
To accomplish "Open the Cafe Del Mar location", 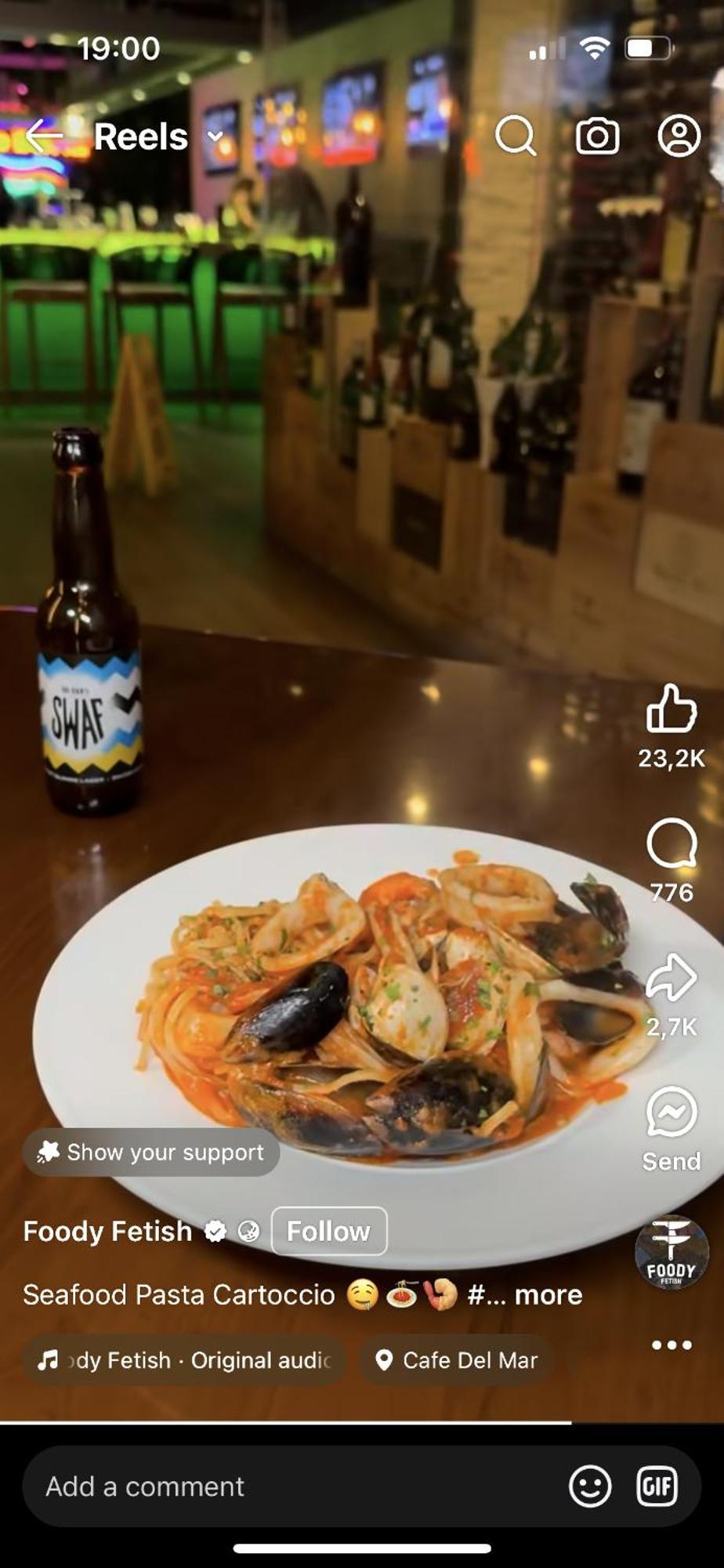I will pyautogui.click(x=458, y=1360).
